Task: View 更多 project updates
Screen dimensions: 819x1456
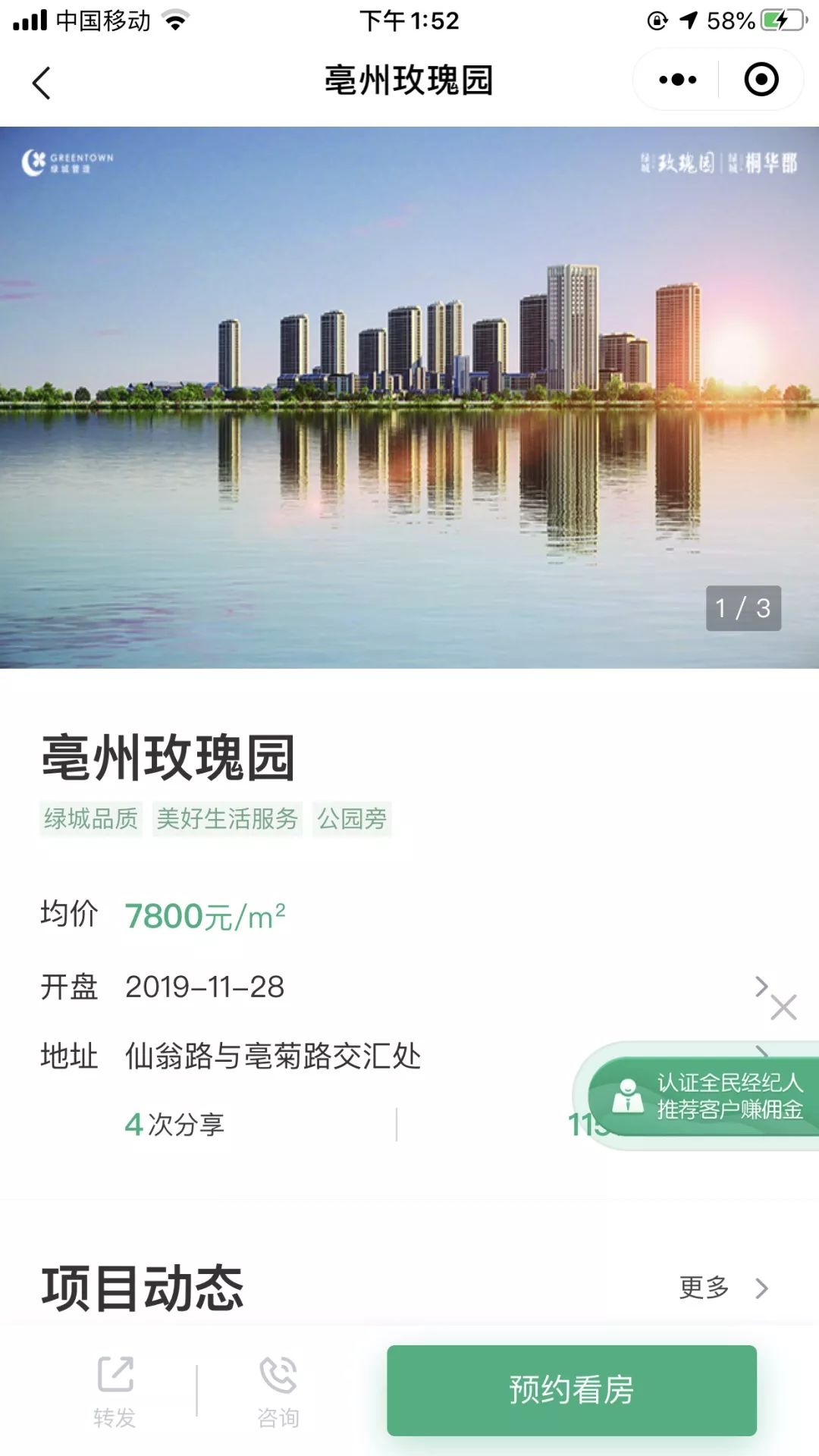Action: (723, 1288)
